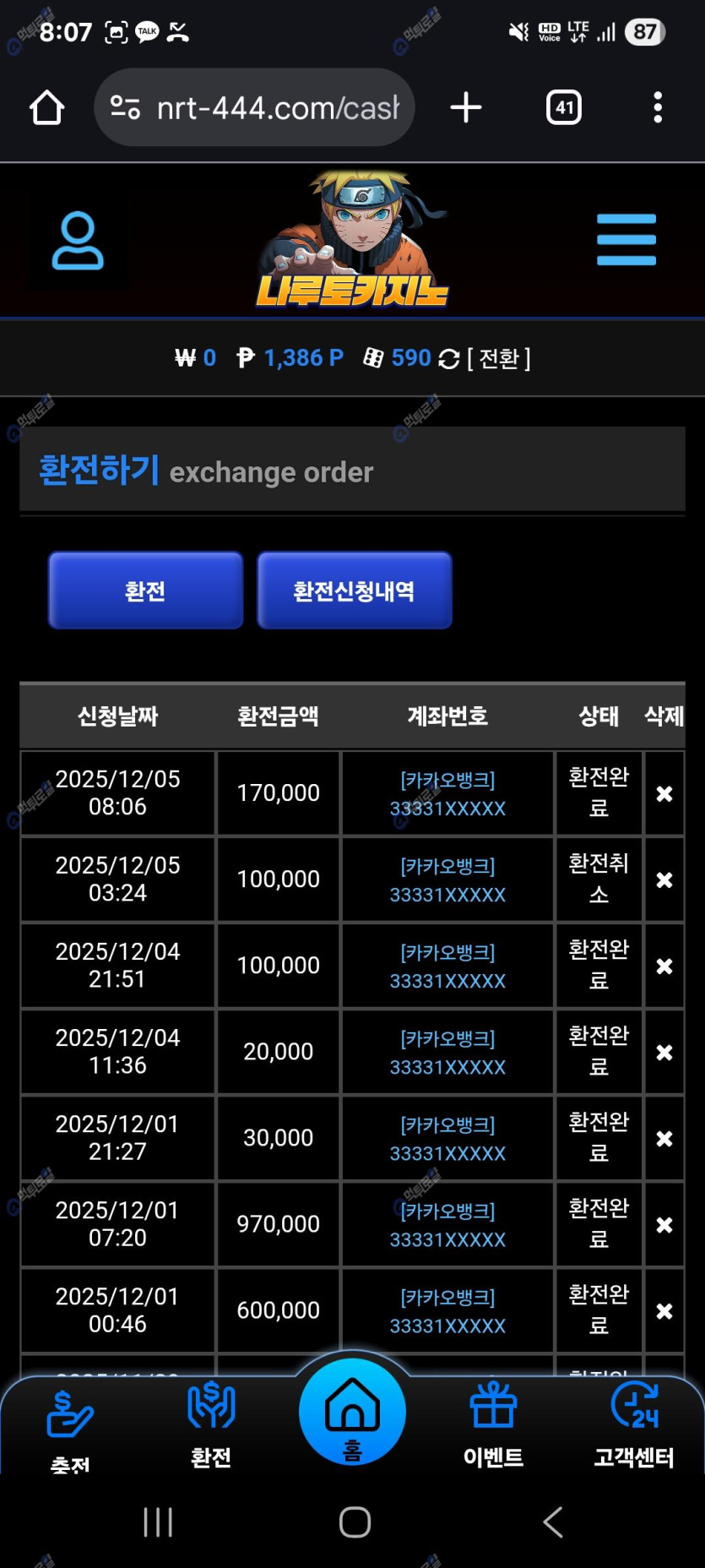Tap the system back button

[553, 1522]
